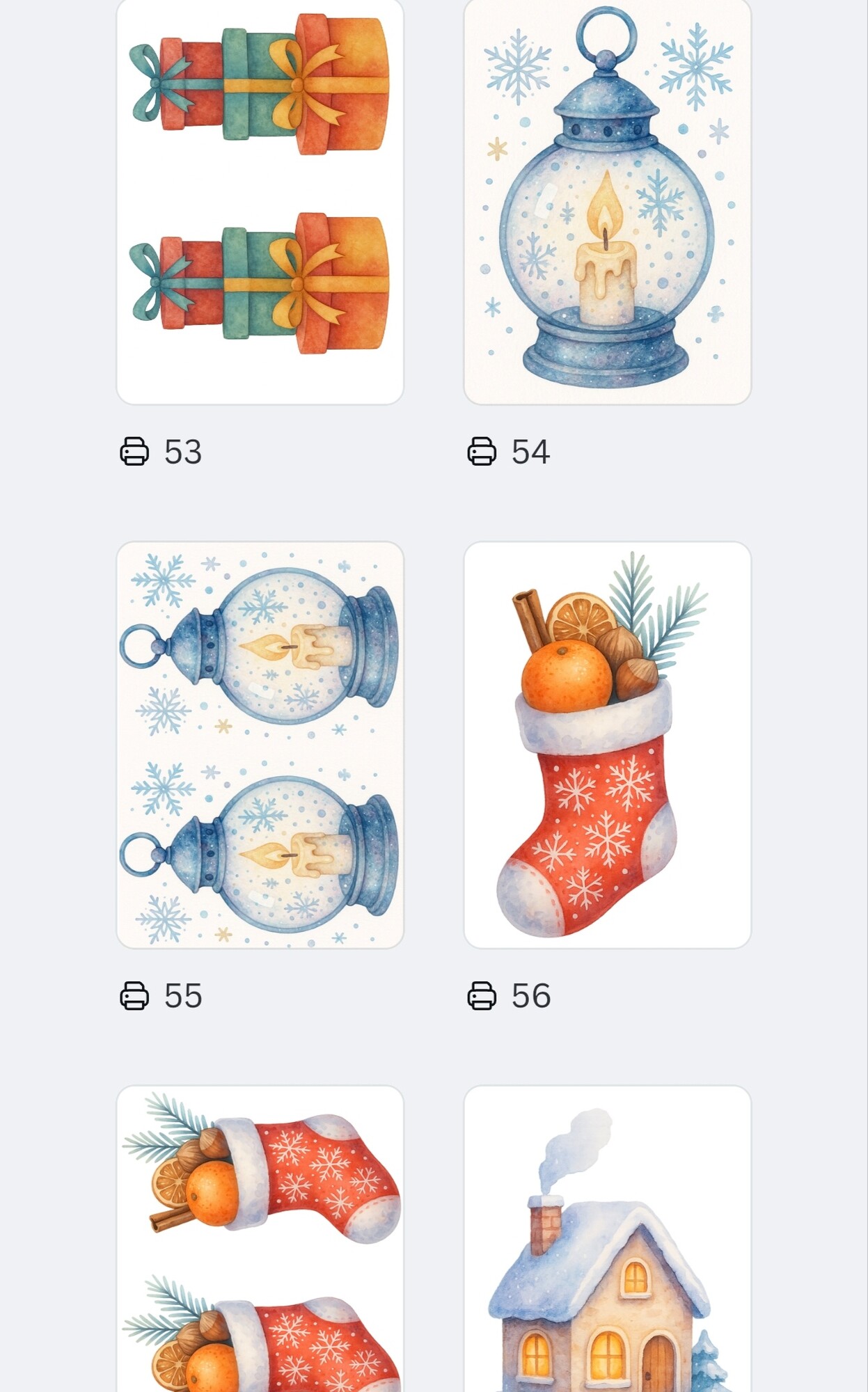
Task: Open the snowy cottage with smoking chimney card
Action: coord(607,1239)
